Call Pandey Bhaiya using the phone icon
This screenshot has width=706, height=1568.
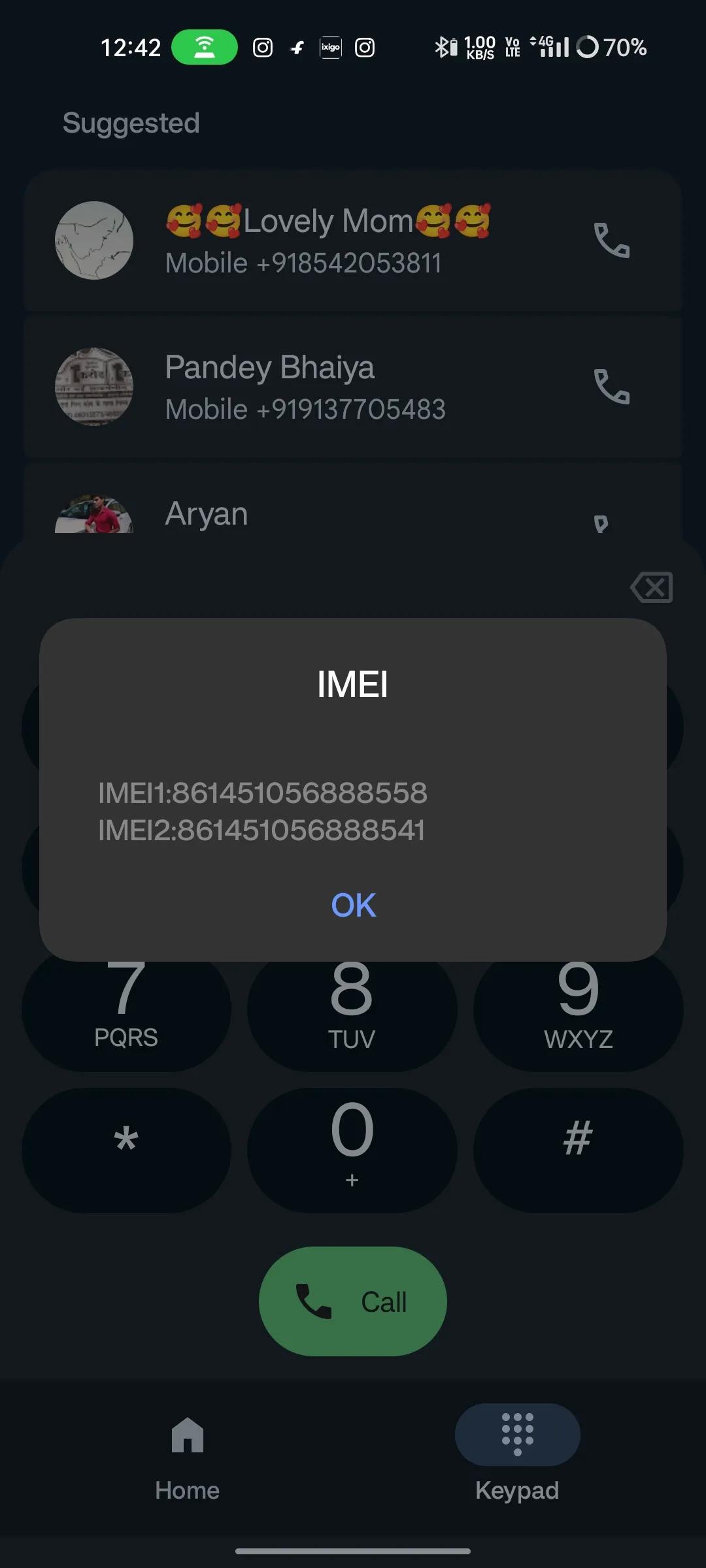point(611,387)
